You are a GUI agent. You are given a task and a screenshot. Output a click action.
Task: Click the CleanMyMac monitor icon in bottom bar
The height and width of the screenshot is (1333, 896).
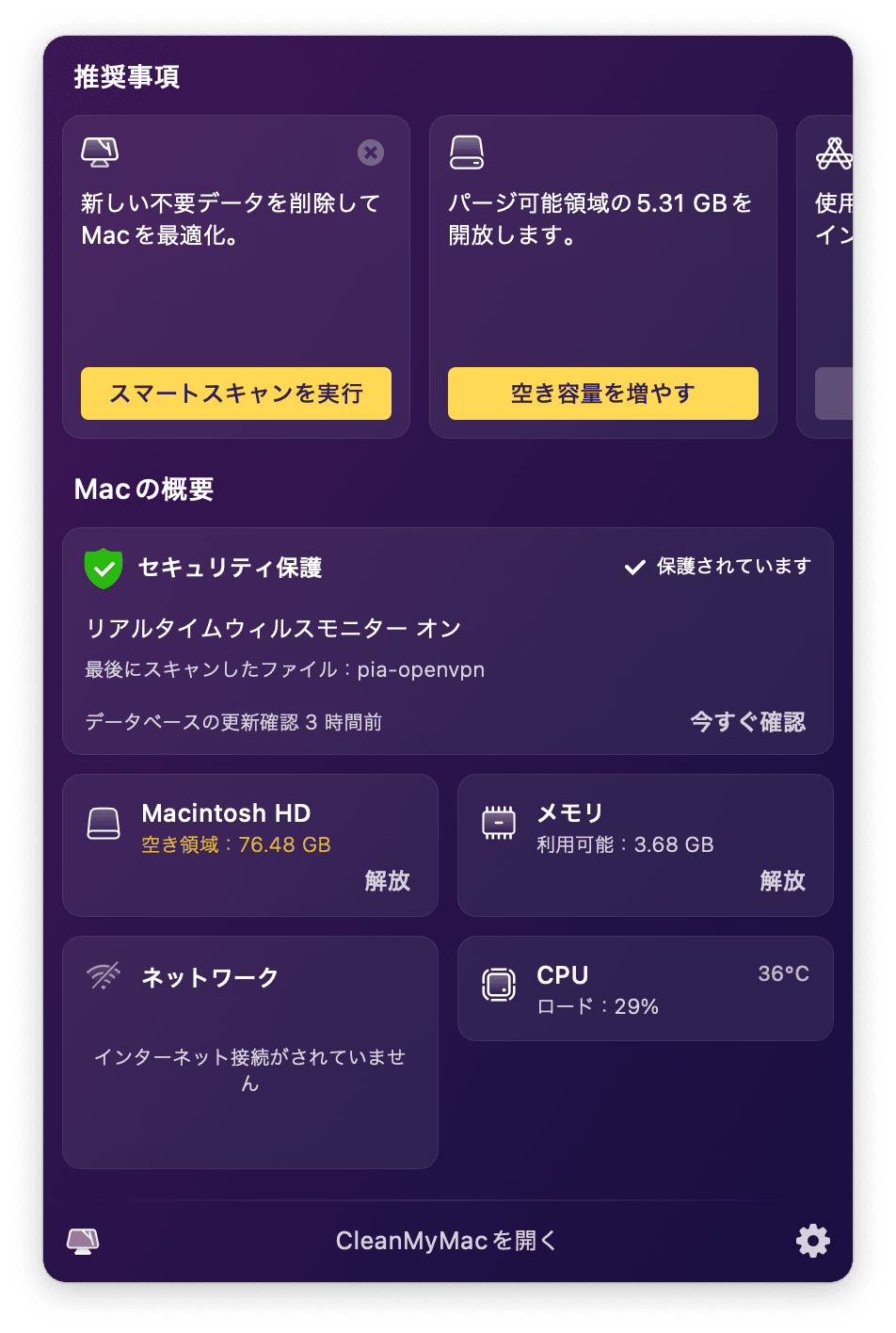(x=83, y=1240)
